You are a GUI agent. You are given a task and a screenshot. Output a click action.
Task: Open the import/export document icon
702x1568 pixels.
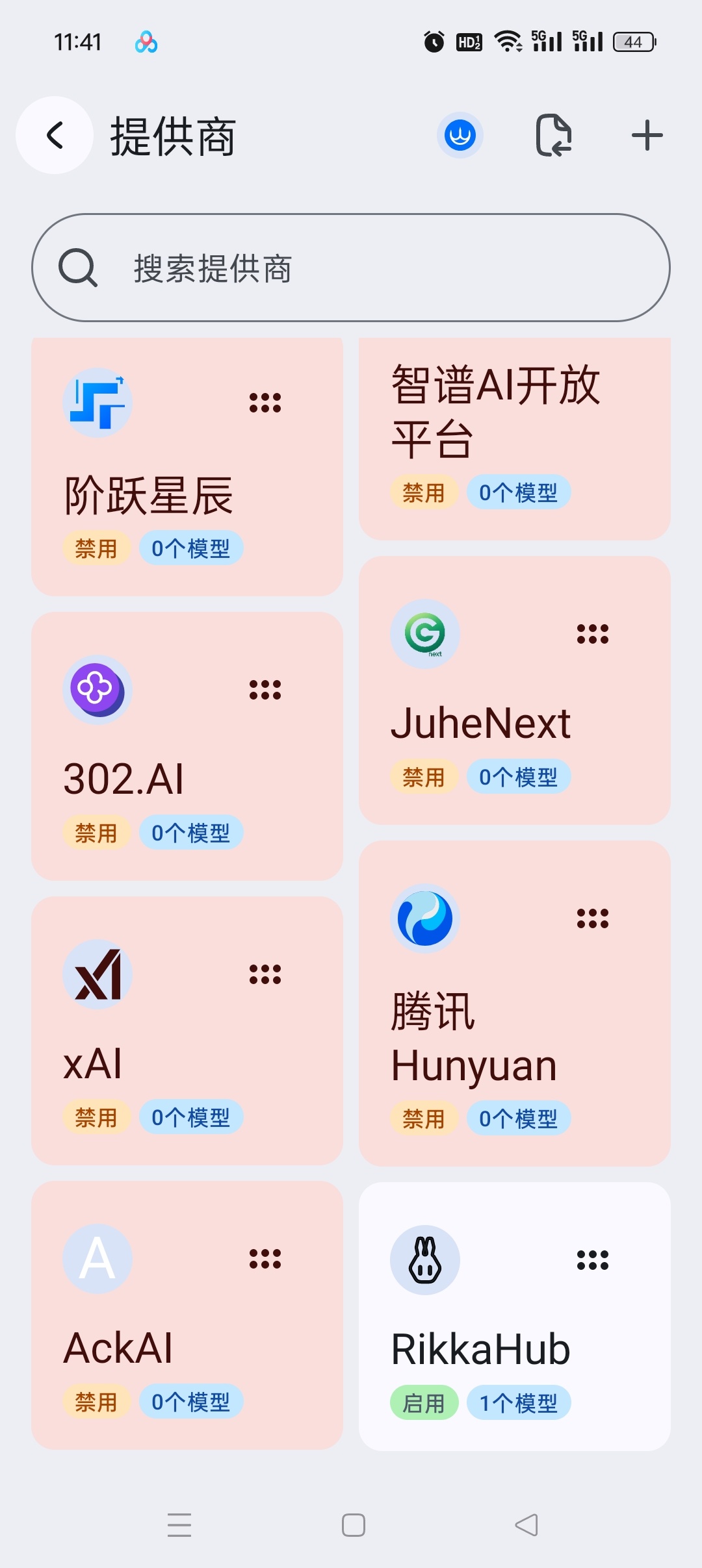coord(553,134)
